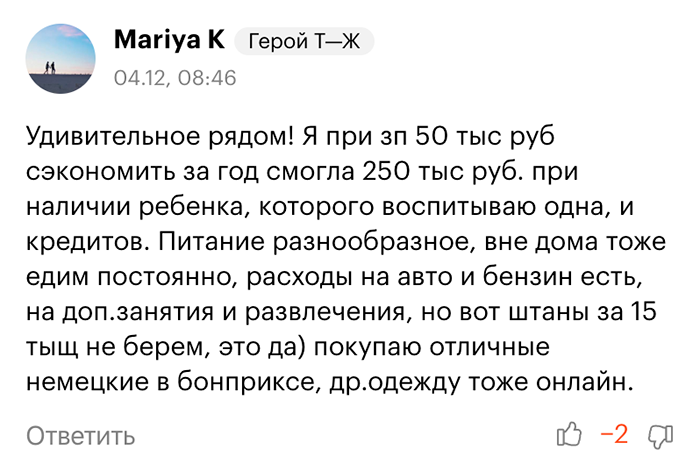
Task: Open the Mariya K username link
Action: 169,41
